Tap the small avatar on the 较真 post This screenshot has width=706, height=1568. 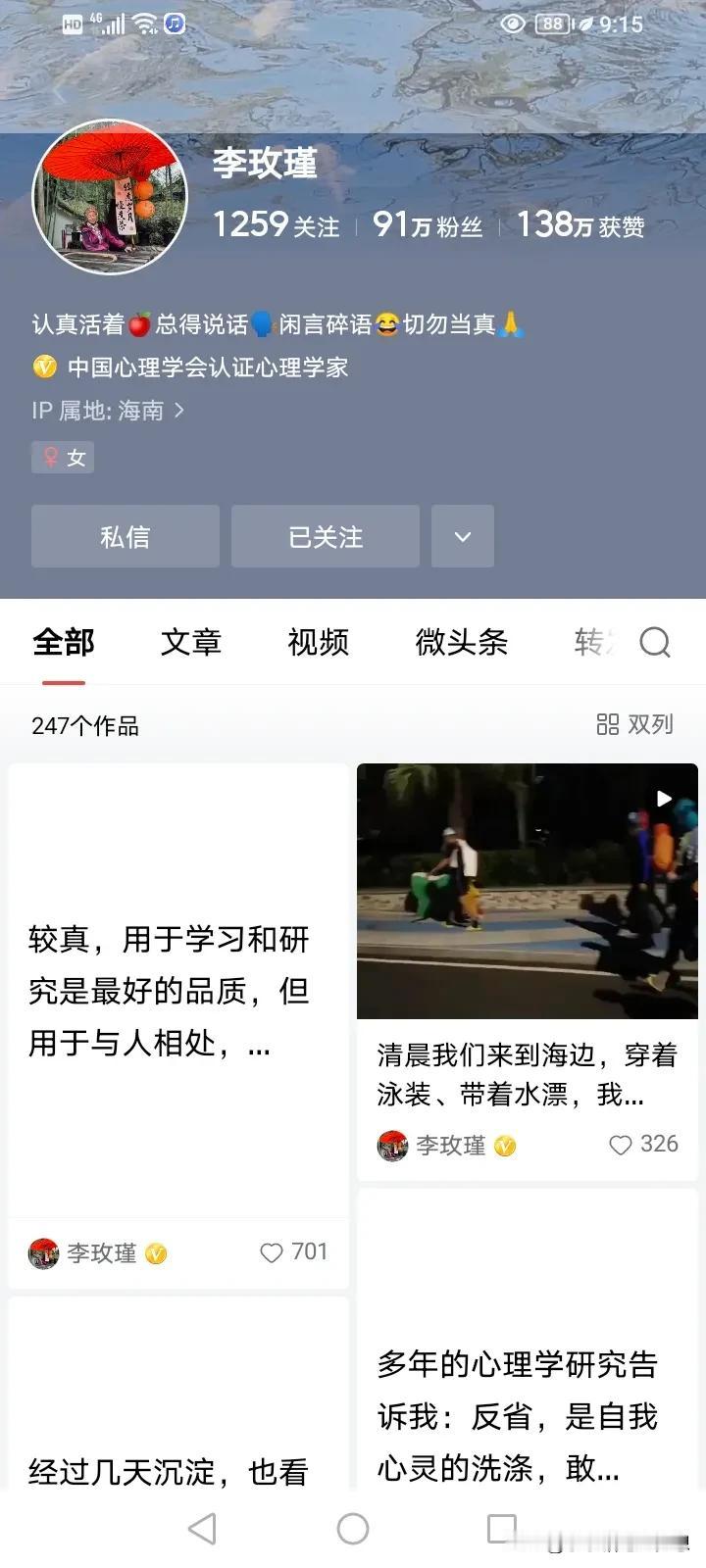point(43,1253)
